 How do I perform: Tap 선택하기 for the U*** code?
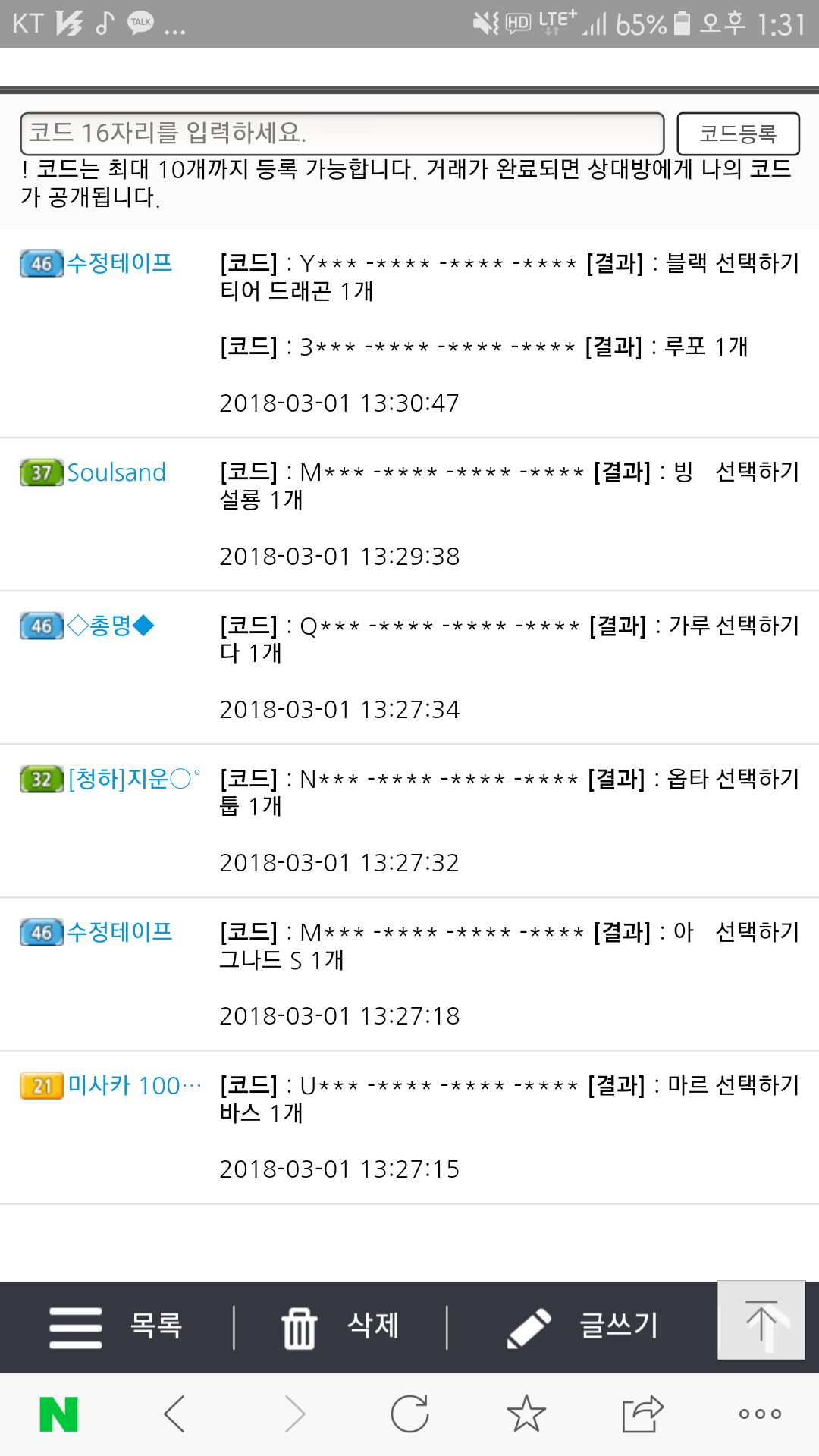pyautogui.click(x=757, y=1084)
